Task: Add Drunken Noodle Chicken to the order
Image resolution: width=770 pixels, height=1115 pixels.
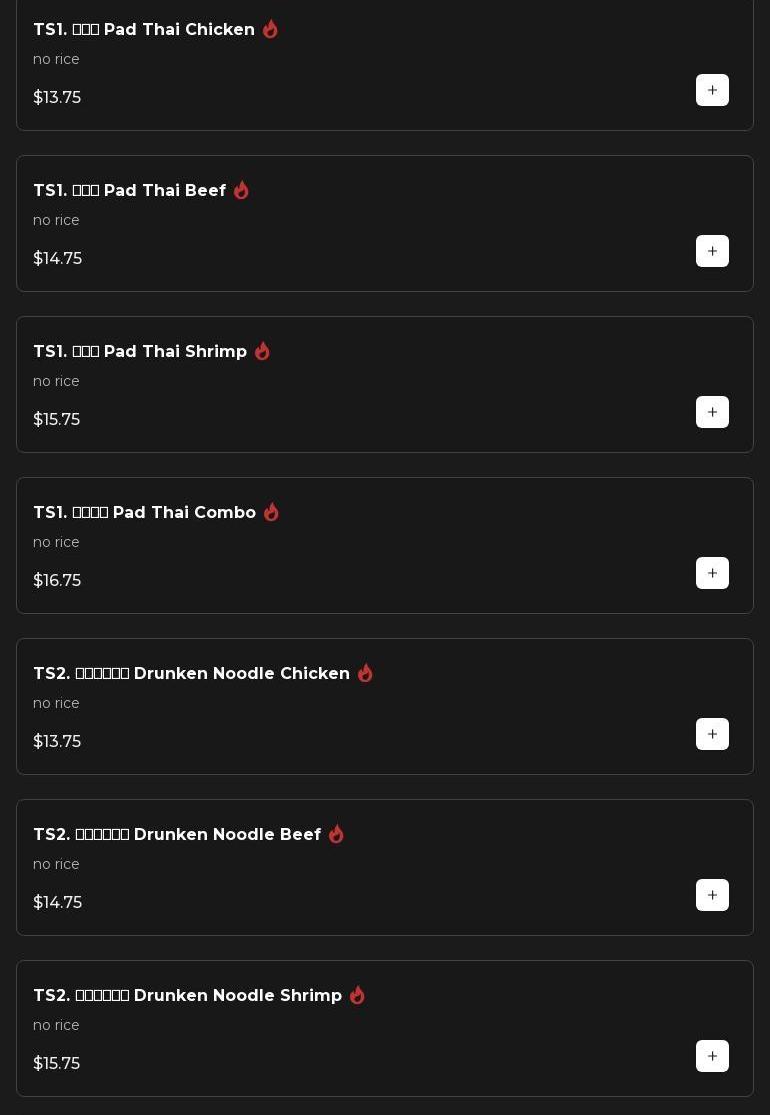Action: point(712,734)
